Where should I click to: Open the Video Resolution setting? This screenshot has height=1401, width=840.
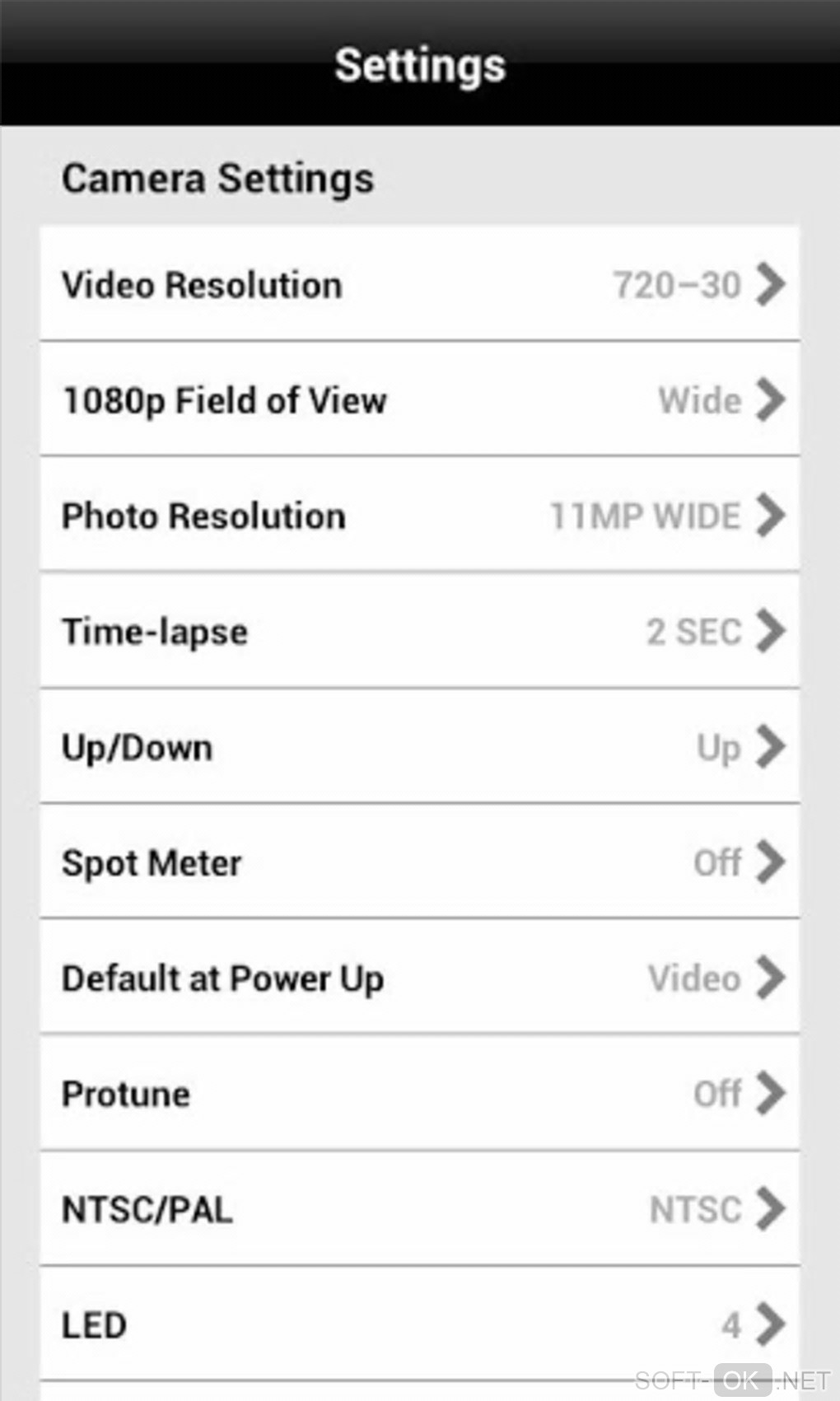click(420, 285)
